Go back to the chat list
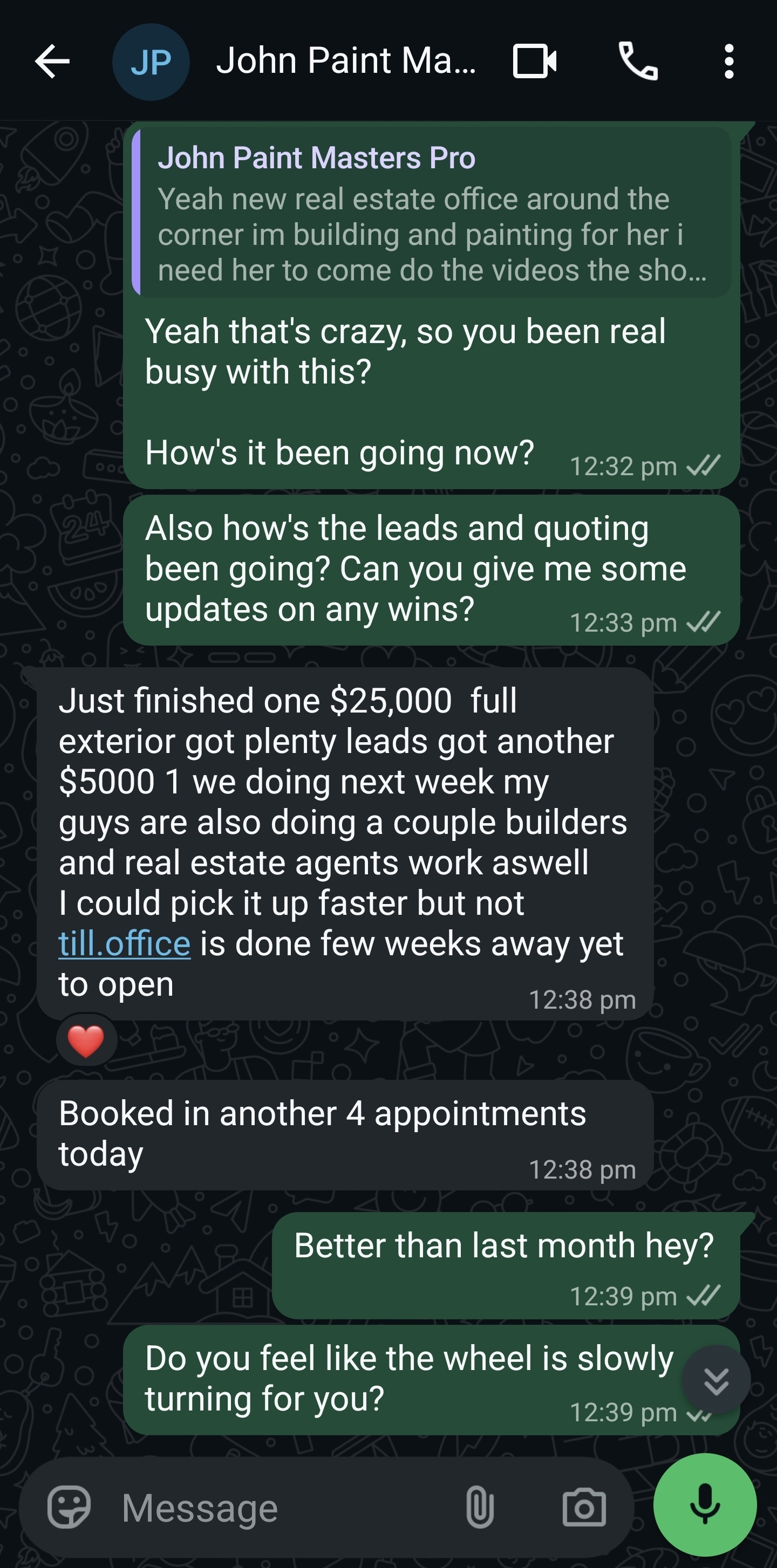The width and height of the screenshot is (777, 1568). (x=52, y=61)
